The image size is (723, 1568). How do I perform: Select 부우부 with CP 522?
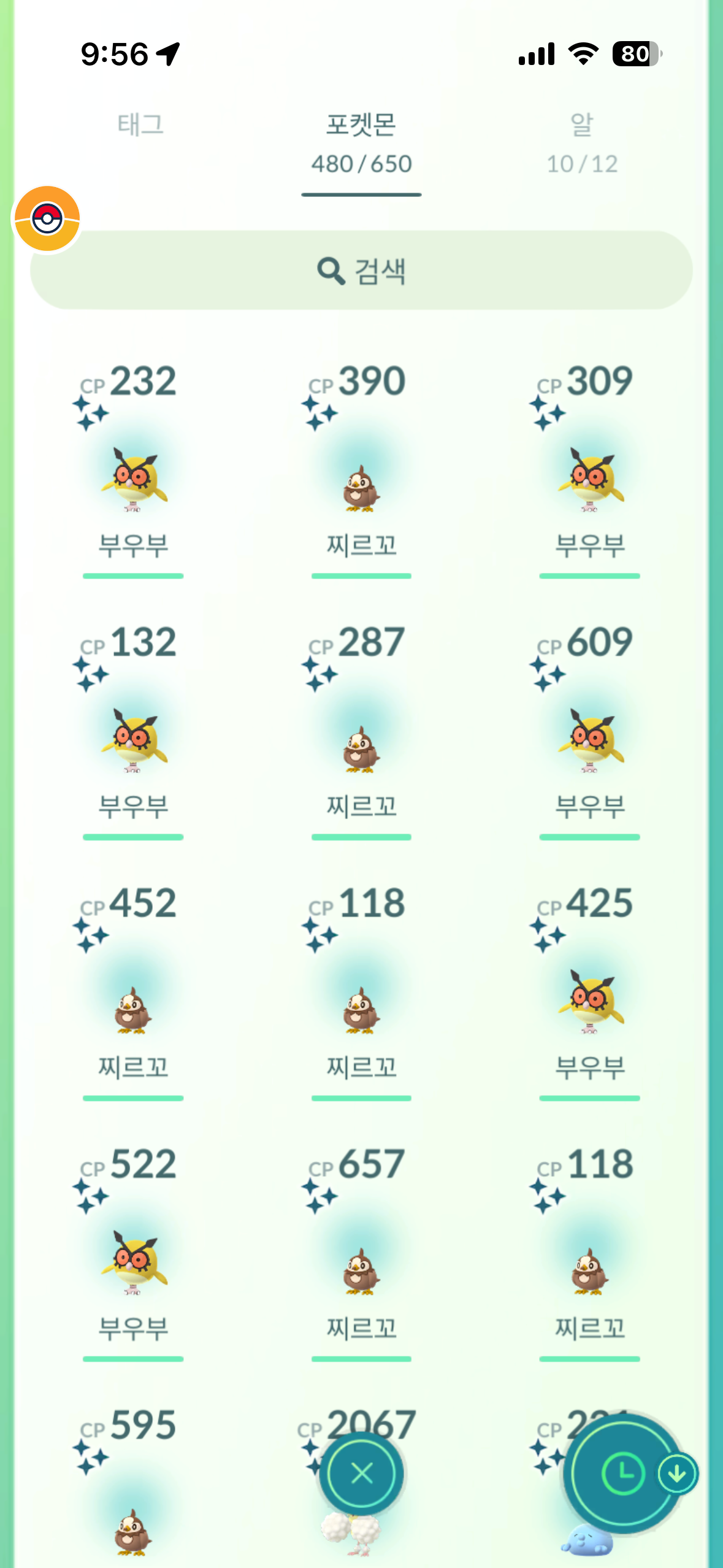click(x=133, y=1262)
